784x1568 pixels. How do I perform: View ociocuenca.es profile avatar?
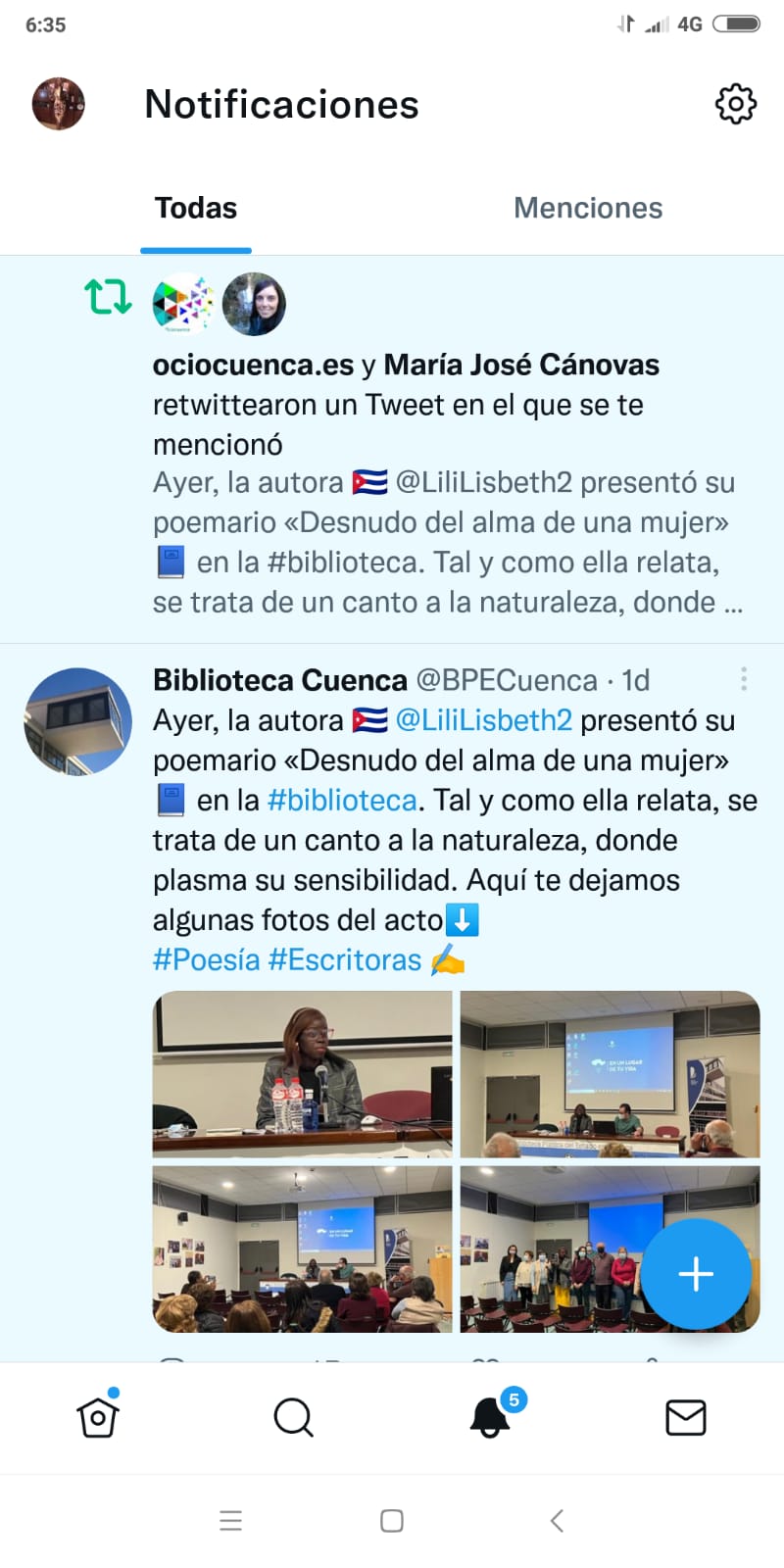tap(183, 304)
